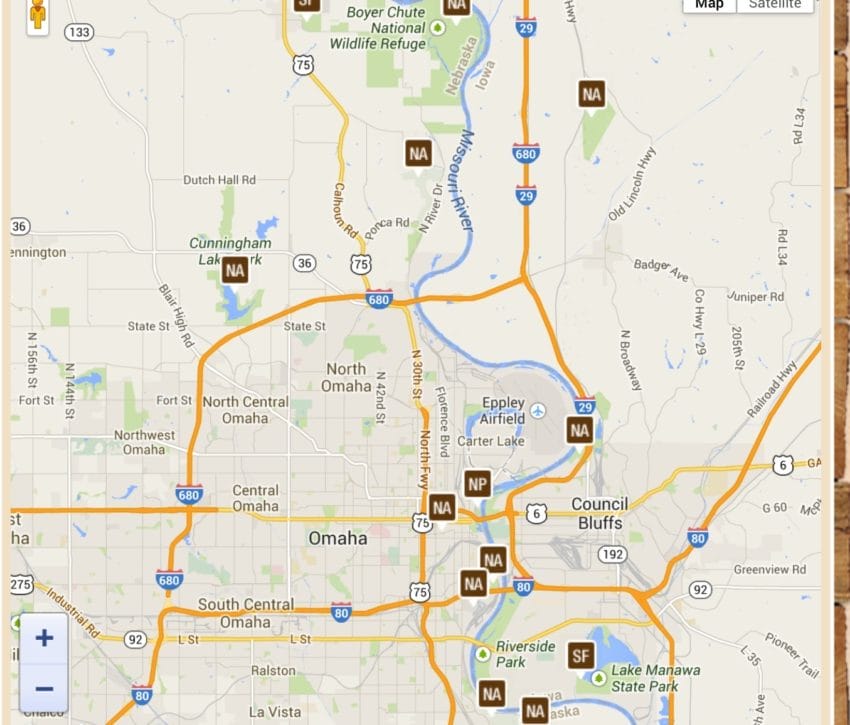
Task: Switch to Satellite view
Action: [775, 4]
